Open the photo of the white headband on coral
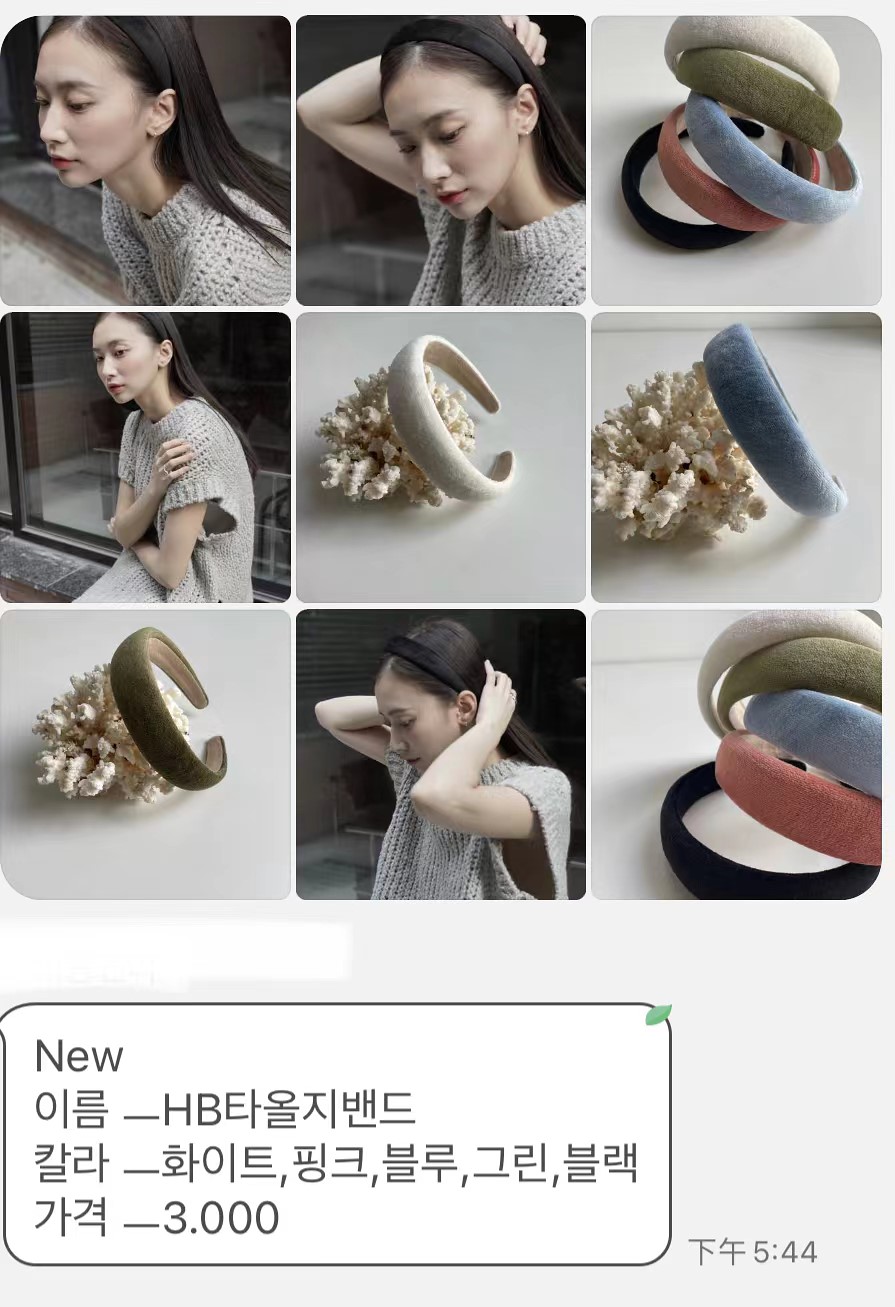 pyautogui.click(x=441, y=457)
